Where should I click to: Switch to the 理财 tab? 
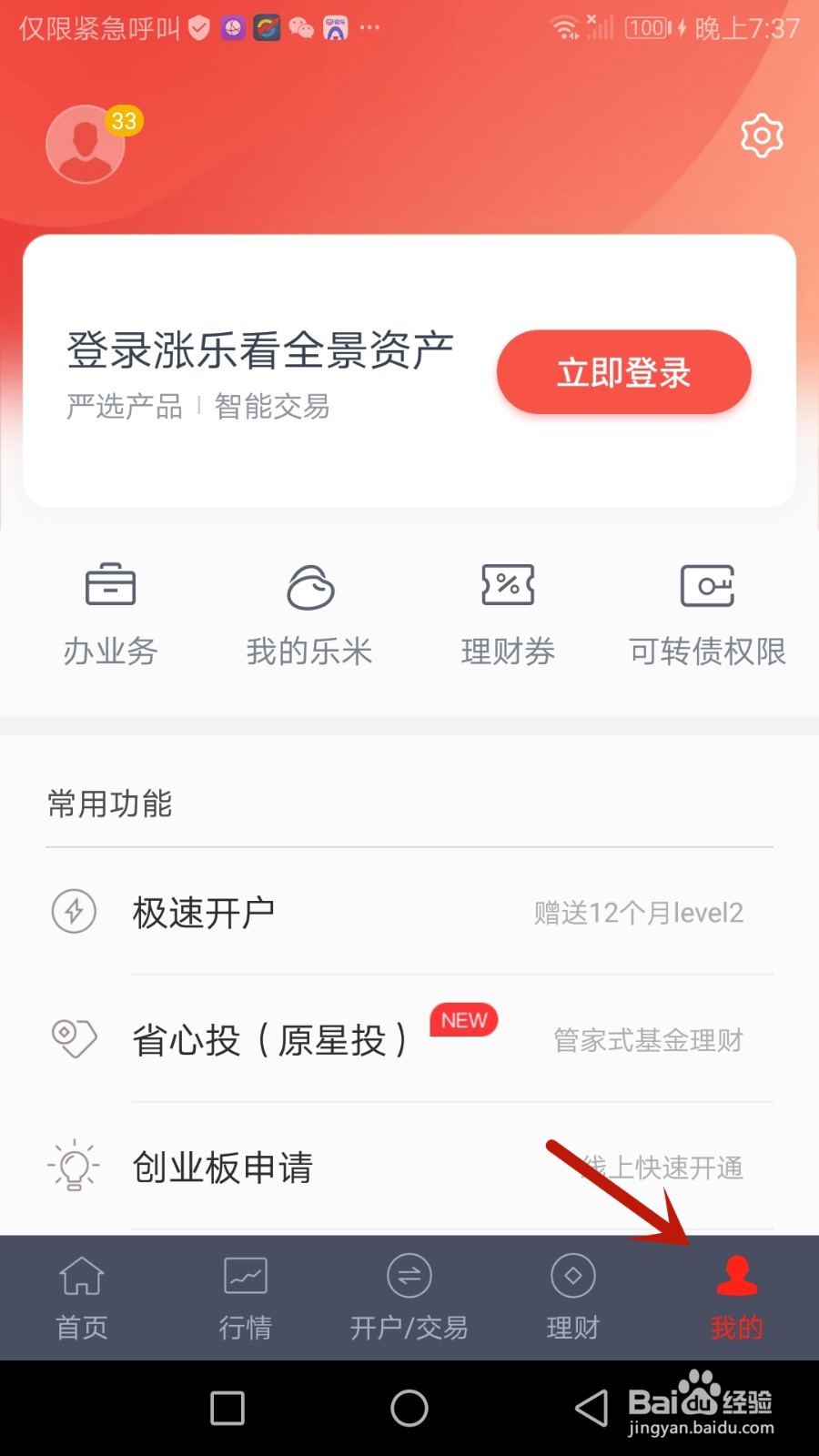(573, 1299)
